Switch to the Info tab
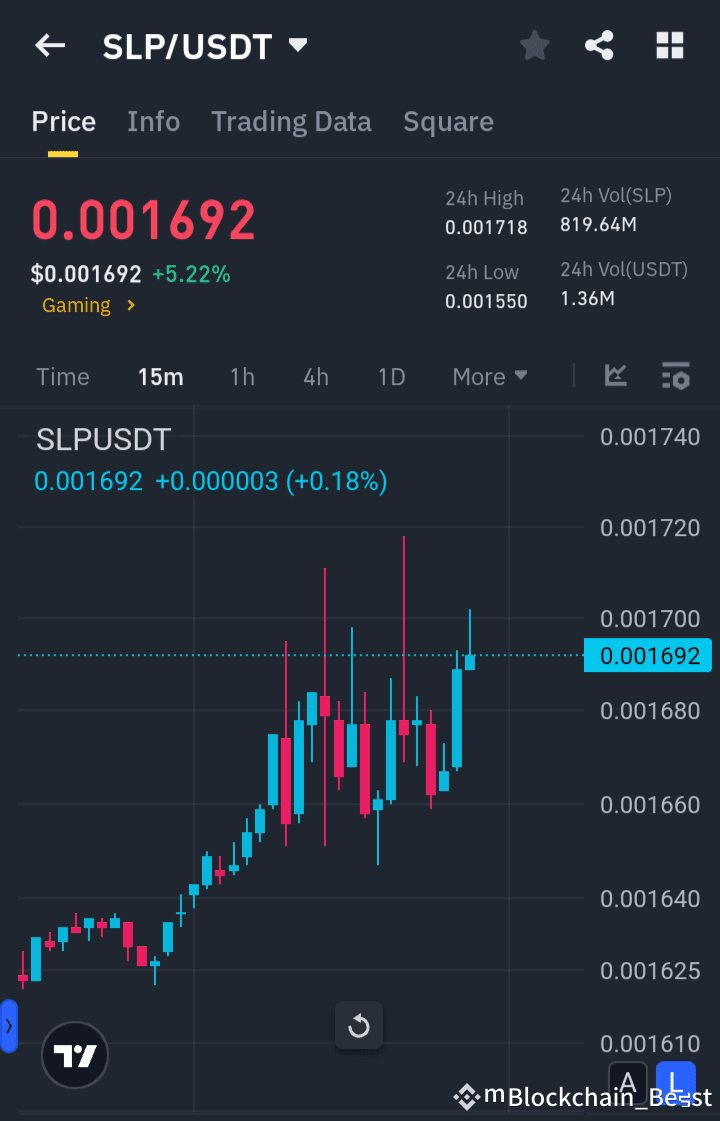This screenshot has width=720, height=1121. [153, 121]
